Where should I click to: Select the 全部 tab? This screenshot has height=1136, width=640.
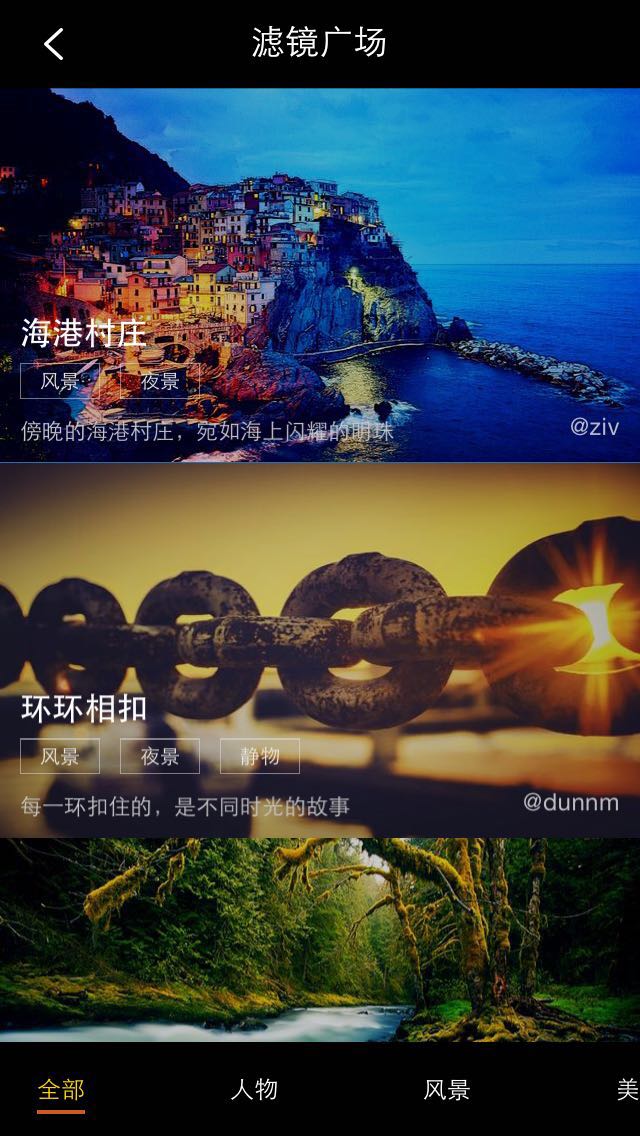coord(61,1089)
